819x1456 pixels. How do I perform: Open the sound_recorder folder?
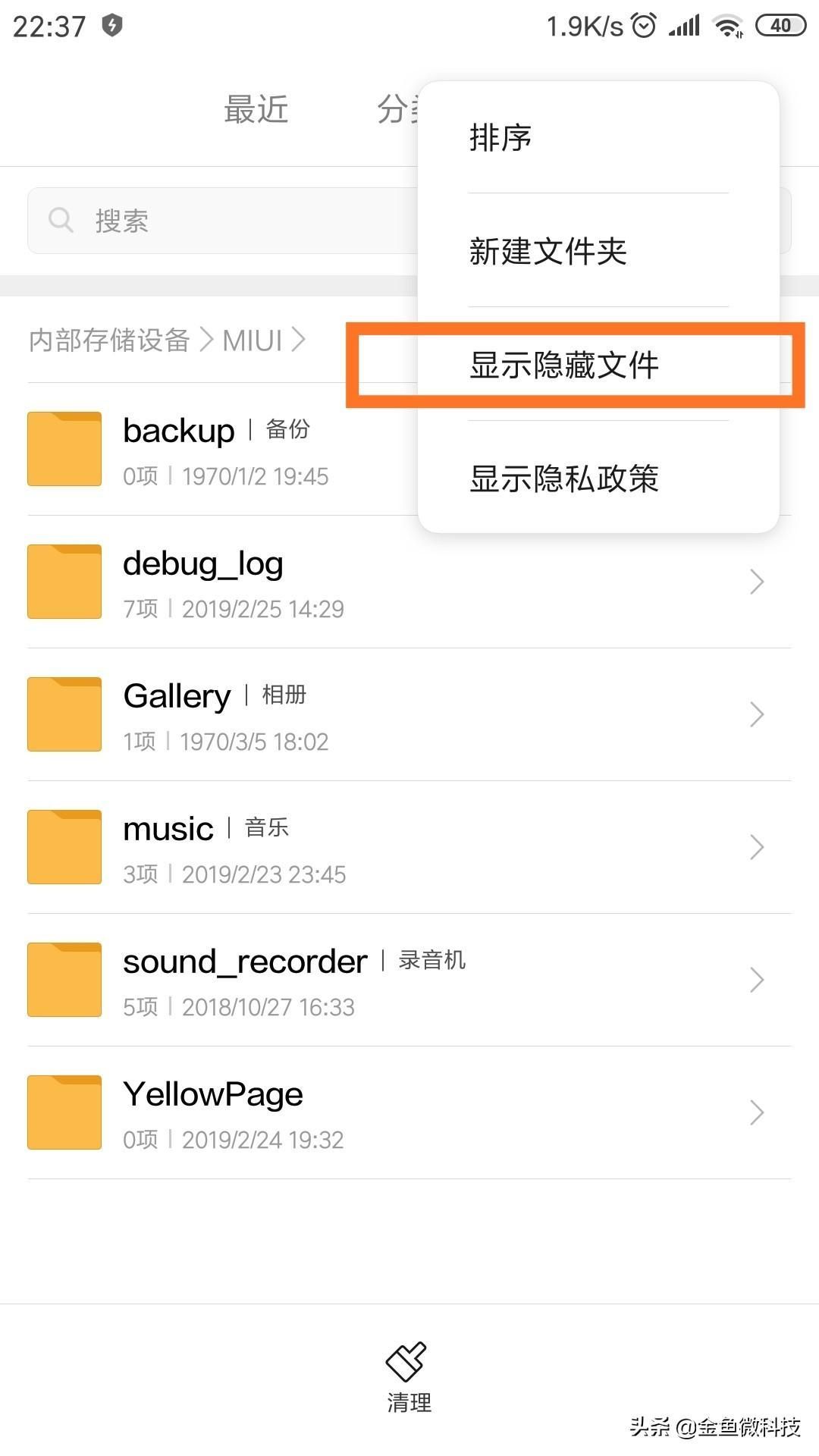409,980
